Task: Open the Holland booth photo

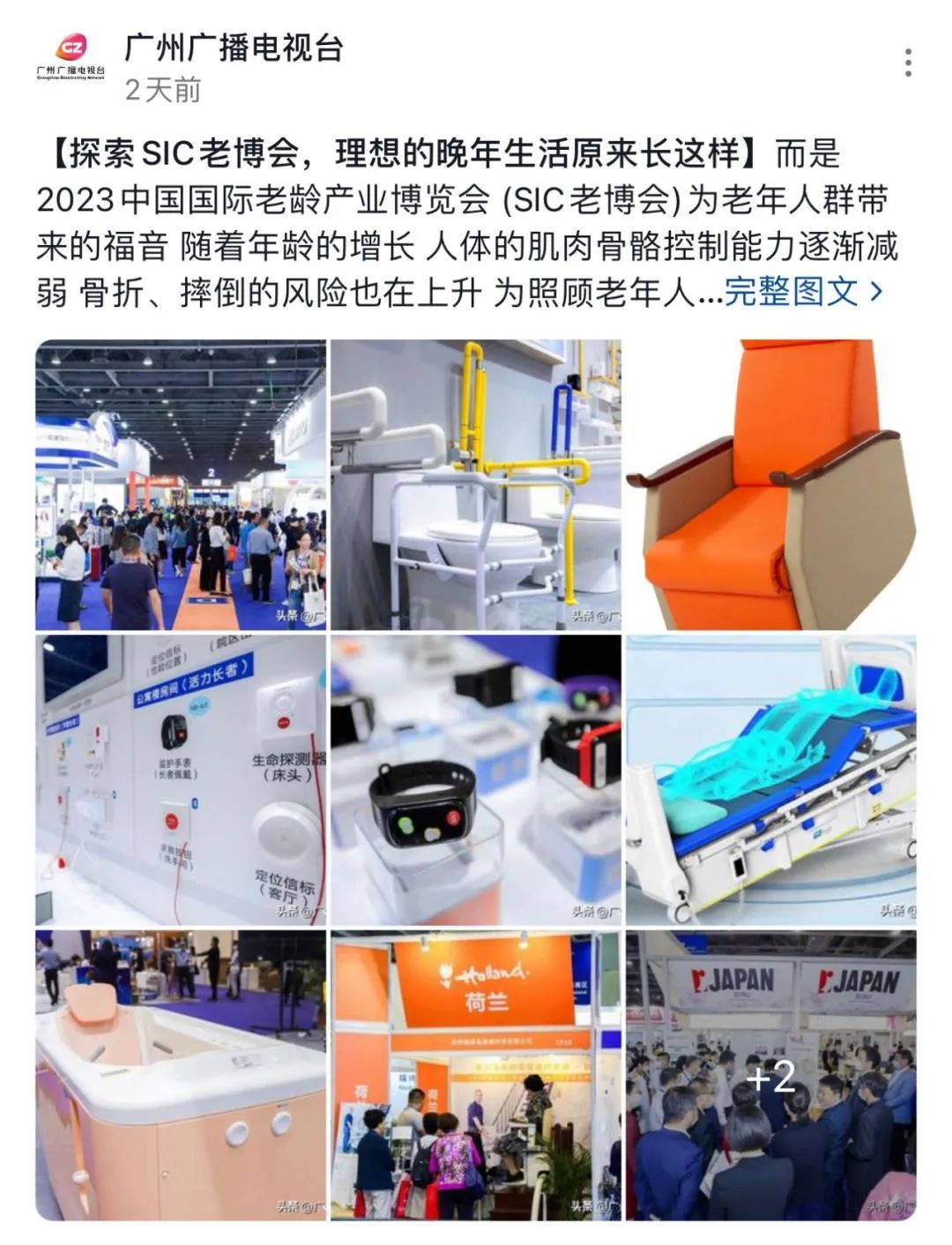Action: point(476,1075)
